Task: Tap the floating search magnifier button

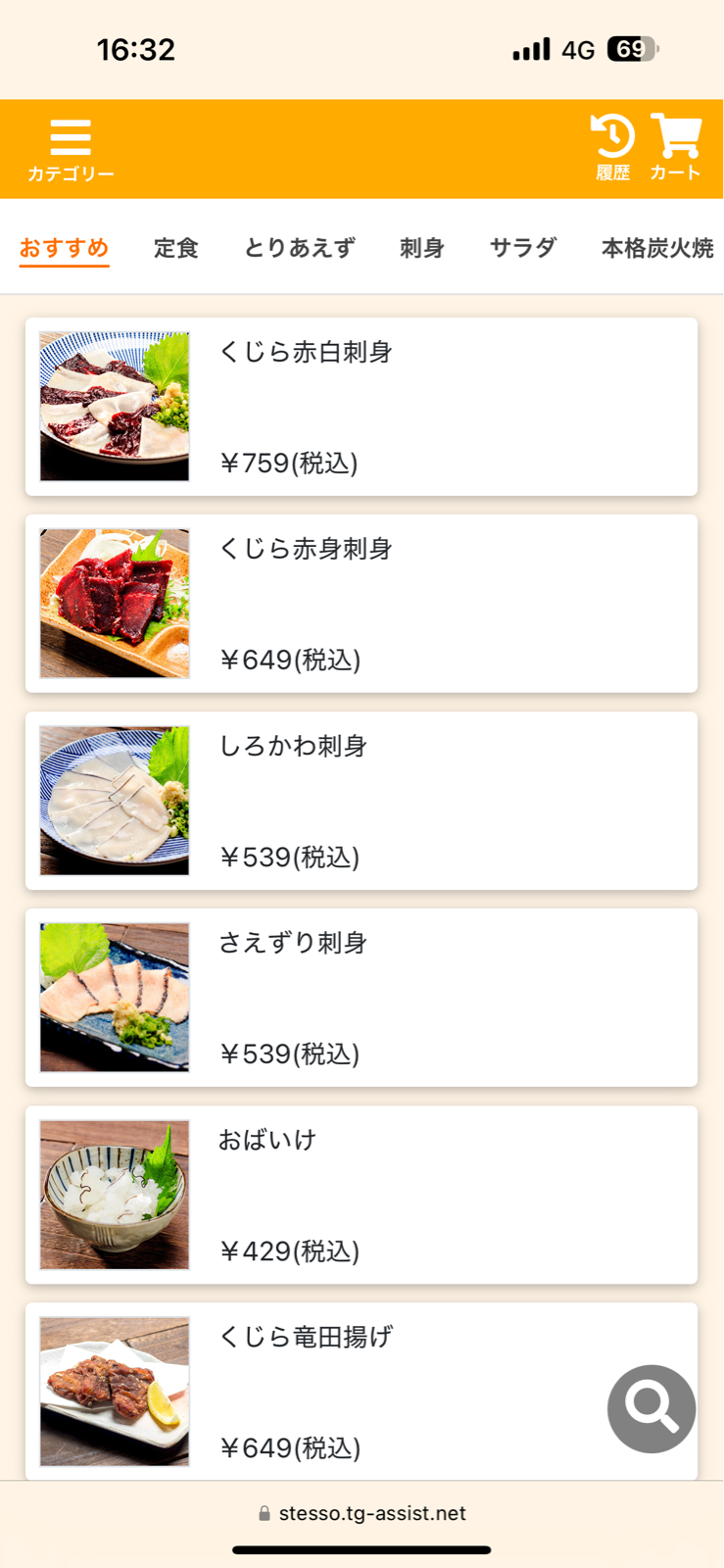Action: point(652,1408)
